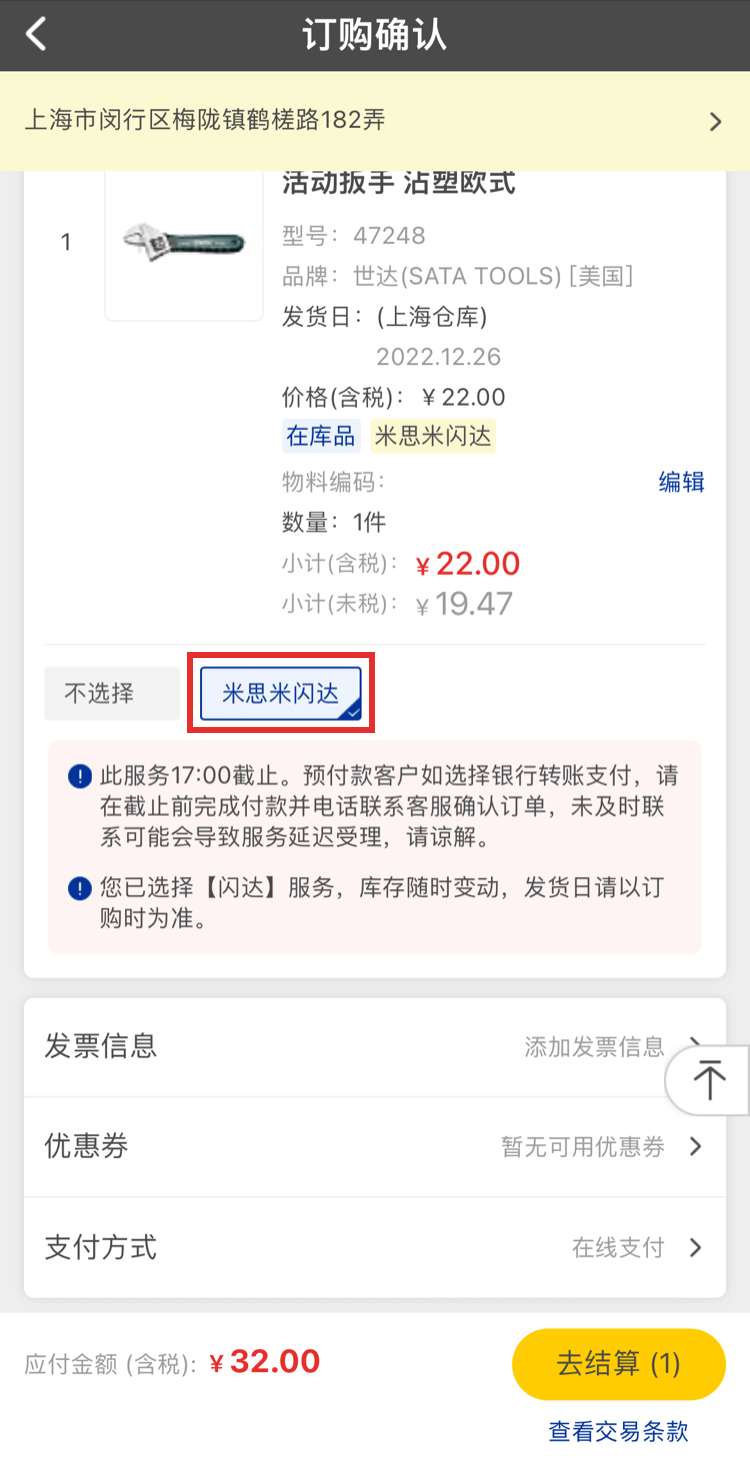Open 查看交易条款

click(x=618, y=1431)
